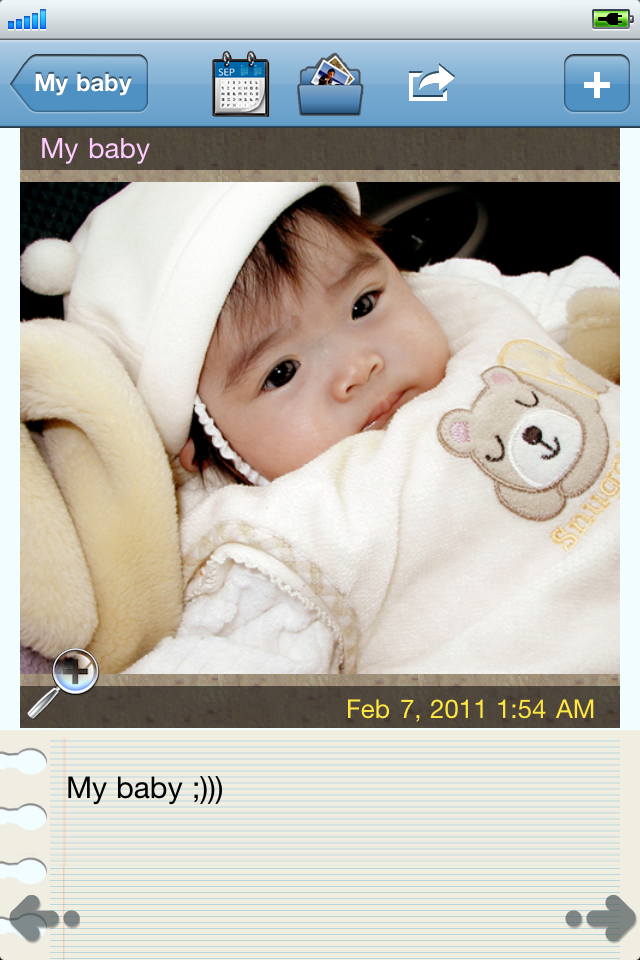
Task: Zoom the photo with magnifier icon
Action: pos(65,682)
